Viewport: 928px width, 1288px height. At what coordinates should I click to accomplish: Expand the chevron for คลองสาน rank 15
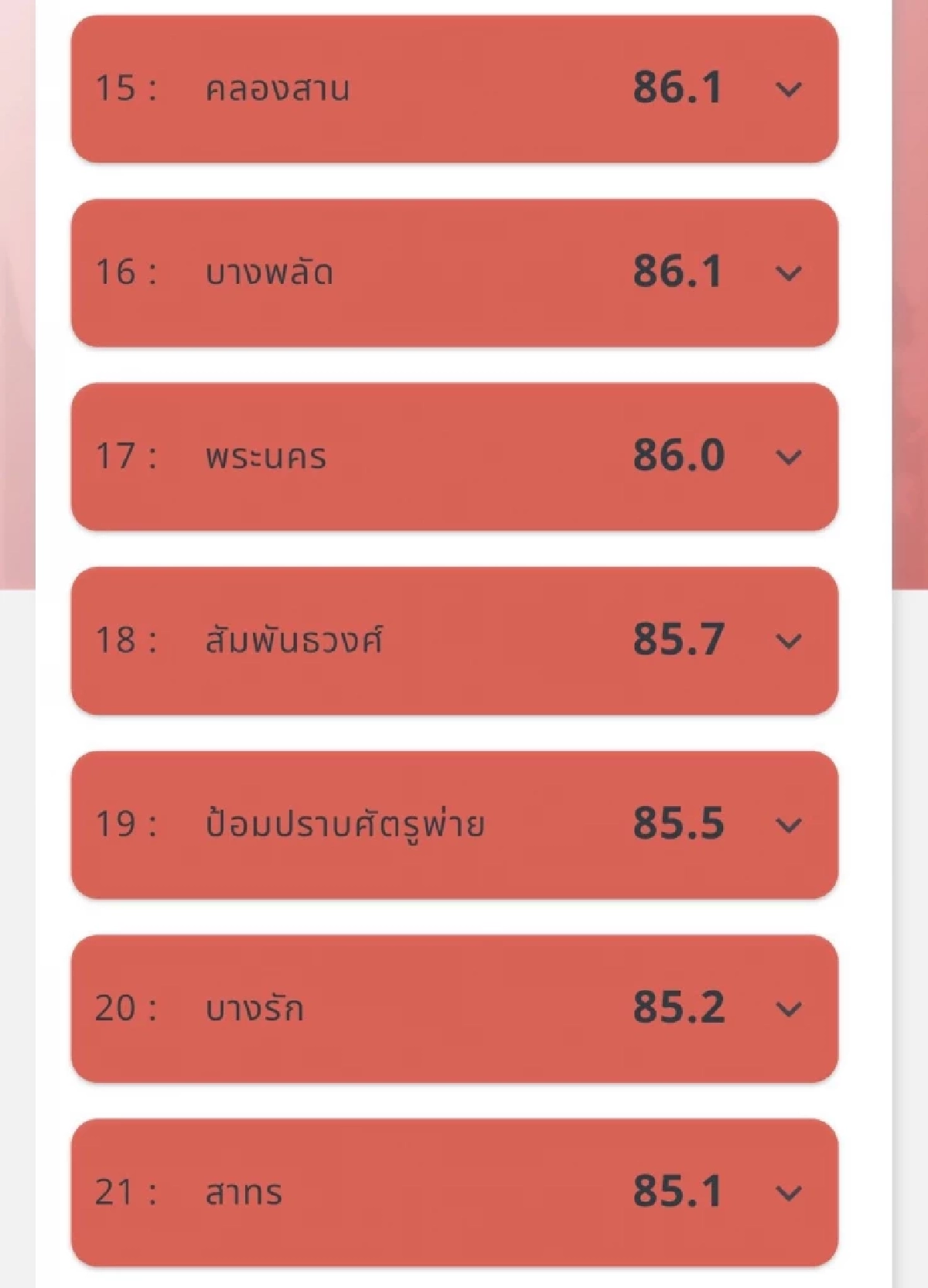[x=788, y=91]
